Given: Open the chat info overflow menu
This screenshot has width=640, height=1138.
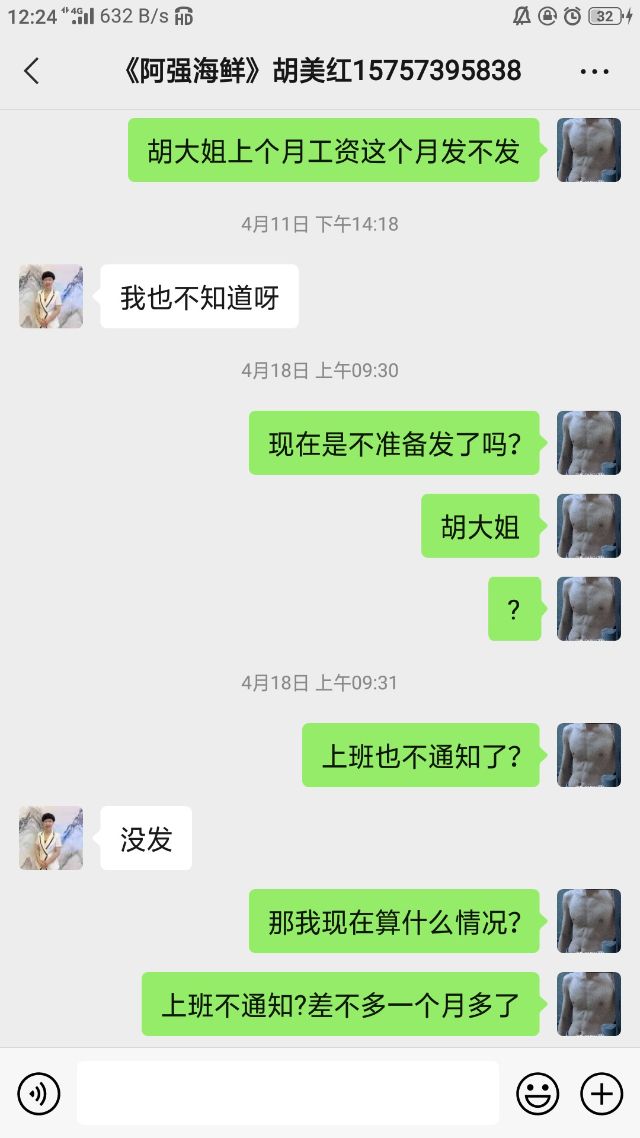Looking at the screenshot, I should tap(595, 71).
